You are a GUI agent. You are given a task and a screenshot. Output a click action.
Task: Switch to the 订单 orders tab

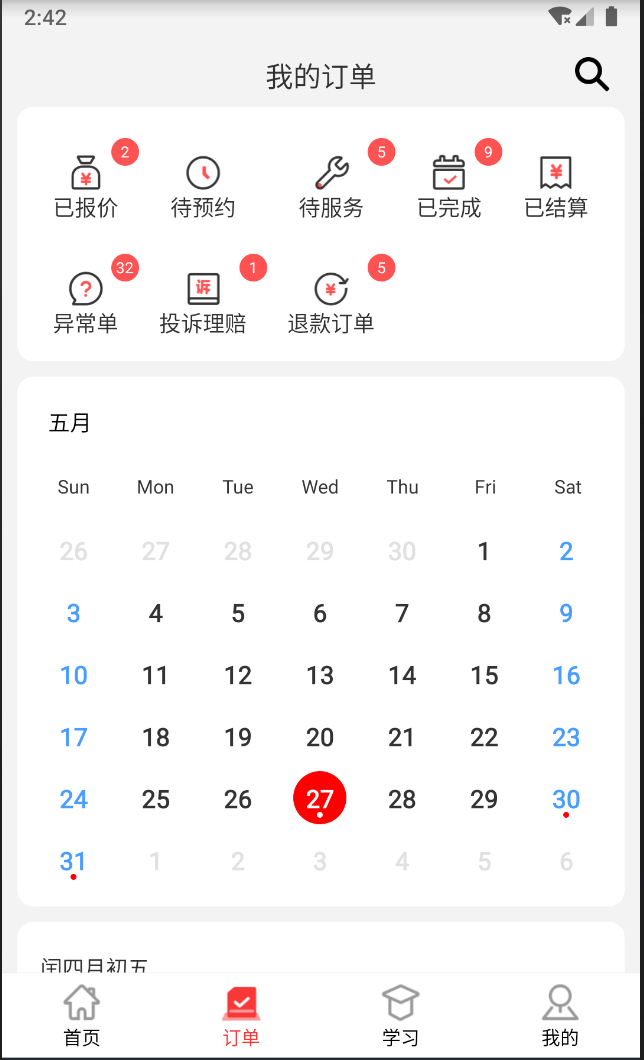click(x=241, y=1016)
